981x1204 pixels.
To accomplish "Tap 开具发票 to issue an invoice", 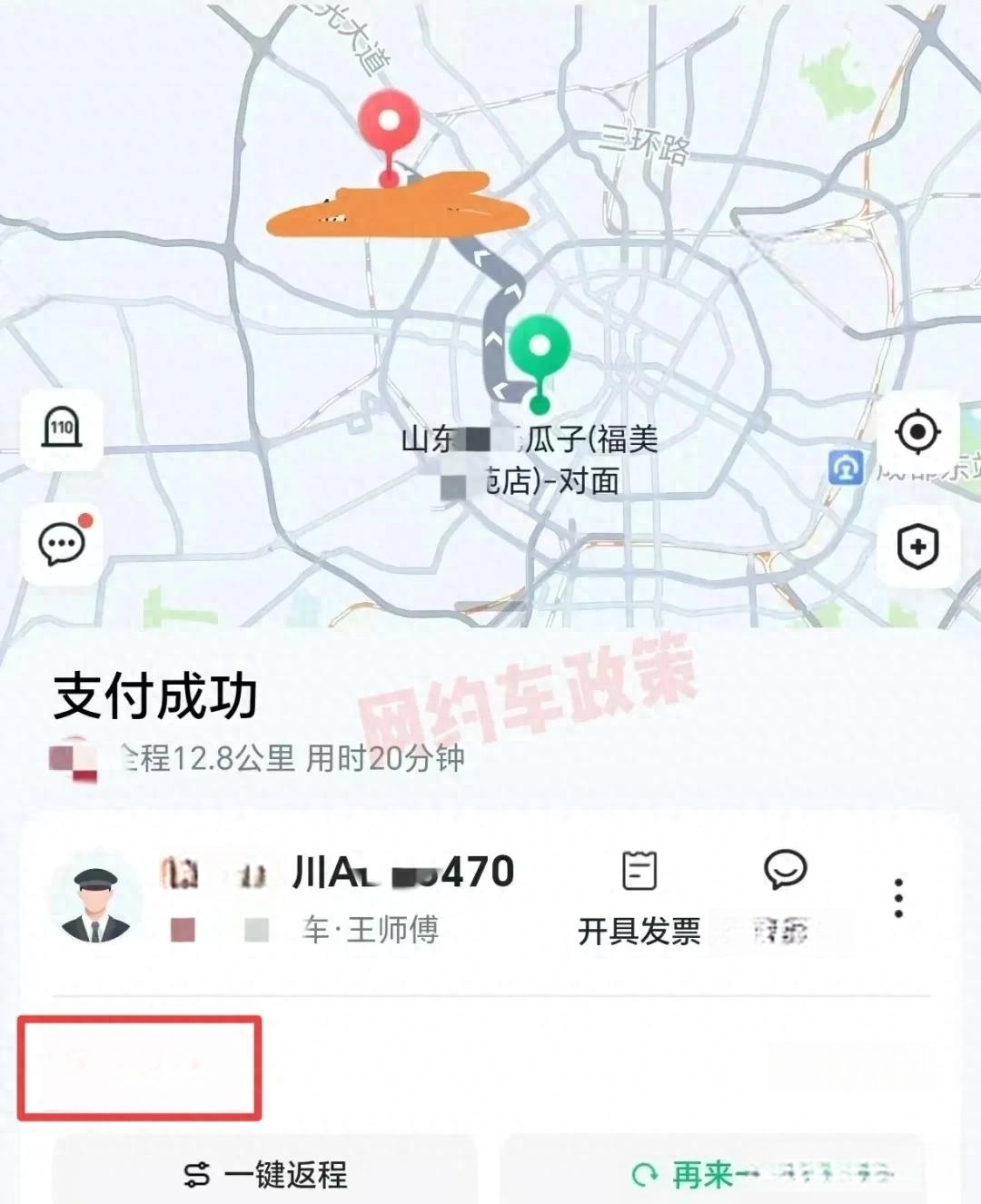I will point(639,899).
